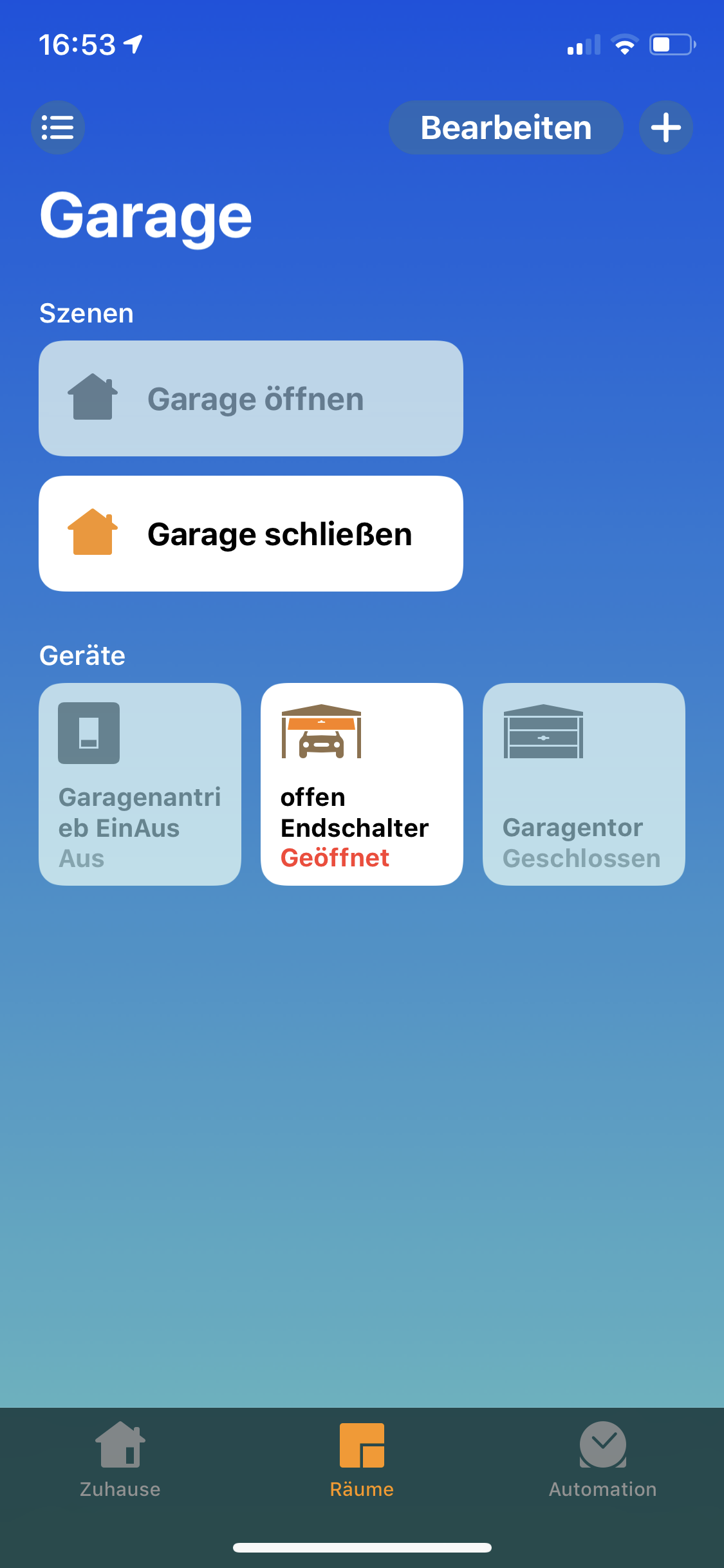Activate the Garage schließen scene

(x=251, y=534)
